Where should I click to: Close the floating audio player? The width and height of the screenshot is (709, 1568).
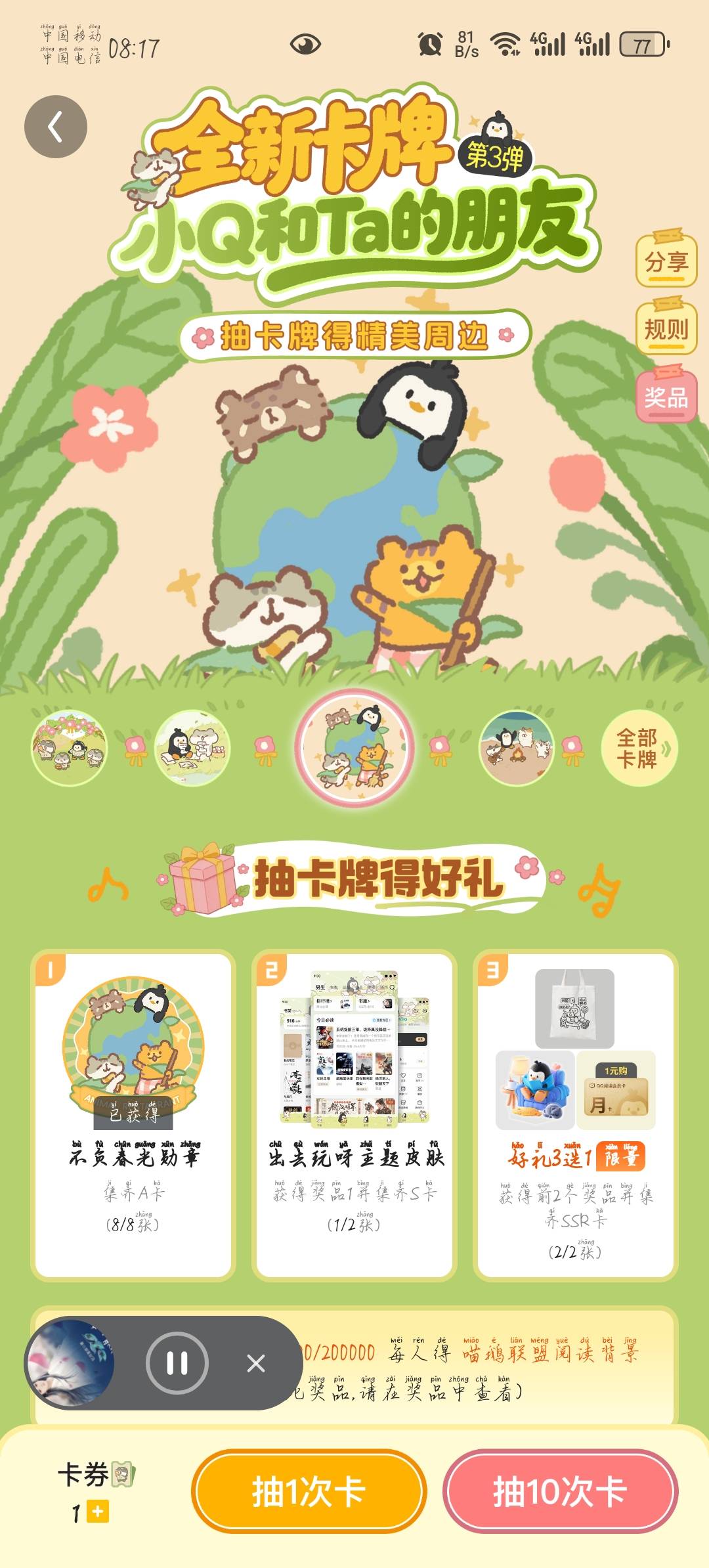pos(256,1364)
